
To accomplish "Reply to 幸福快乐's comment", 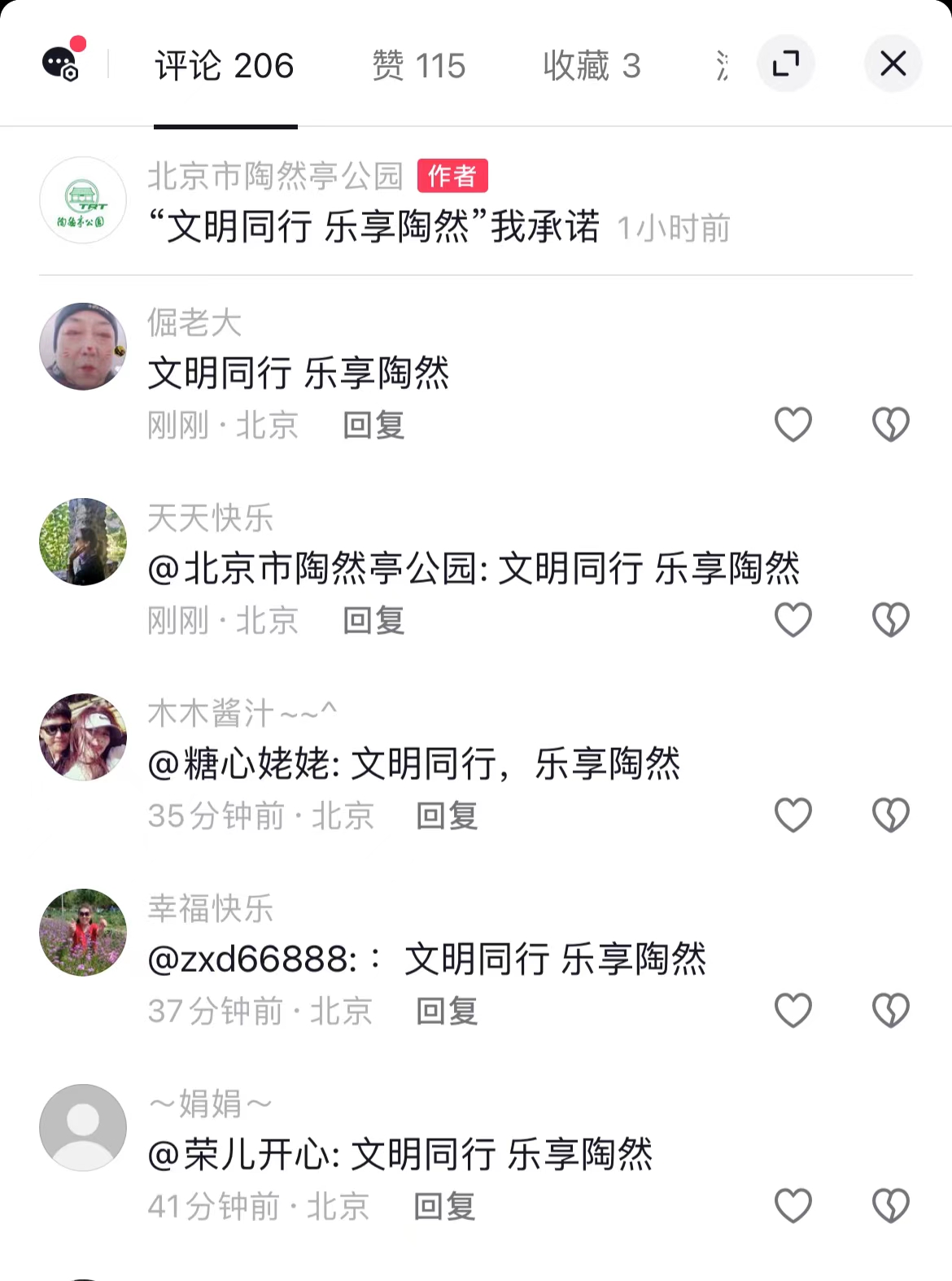I will pyautogui.click(x=447, y=1012).
